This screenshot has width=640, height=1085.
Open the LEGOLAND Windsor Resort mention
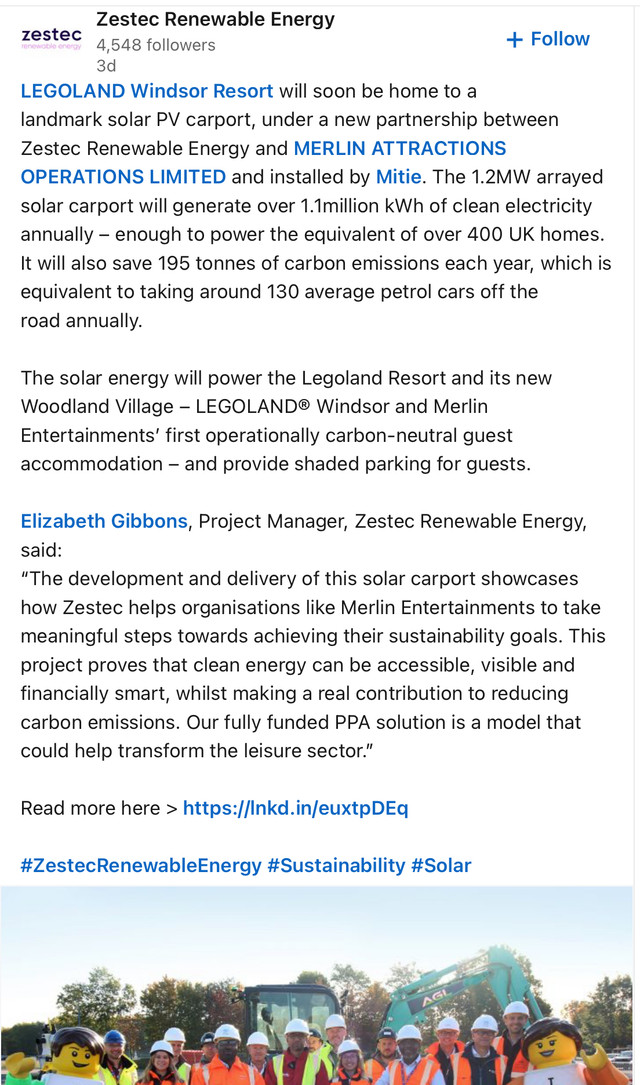tap(147, 91)
